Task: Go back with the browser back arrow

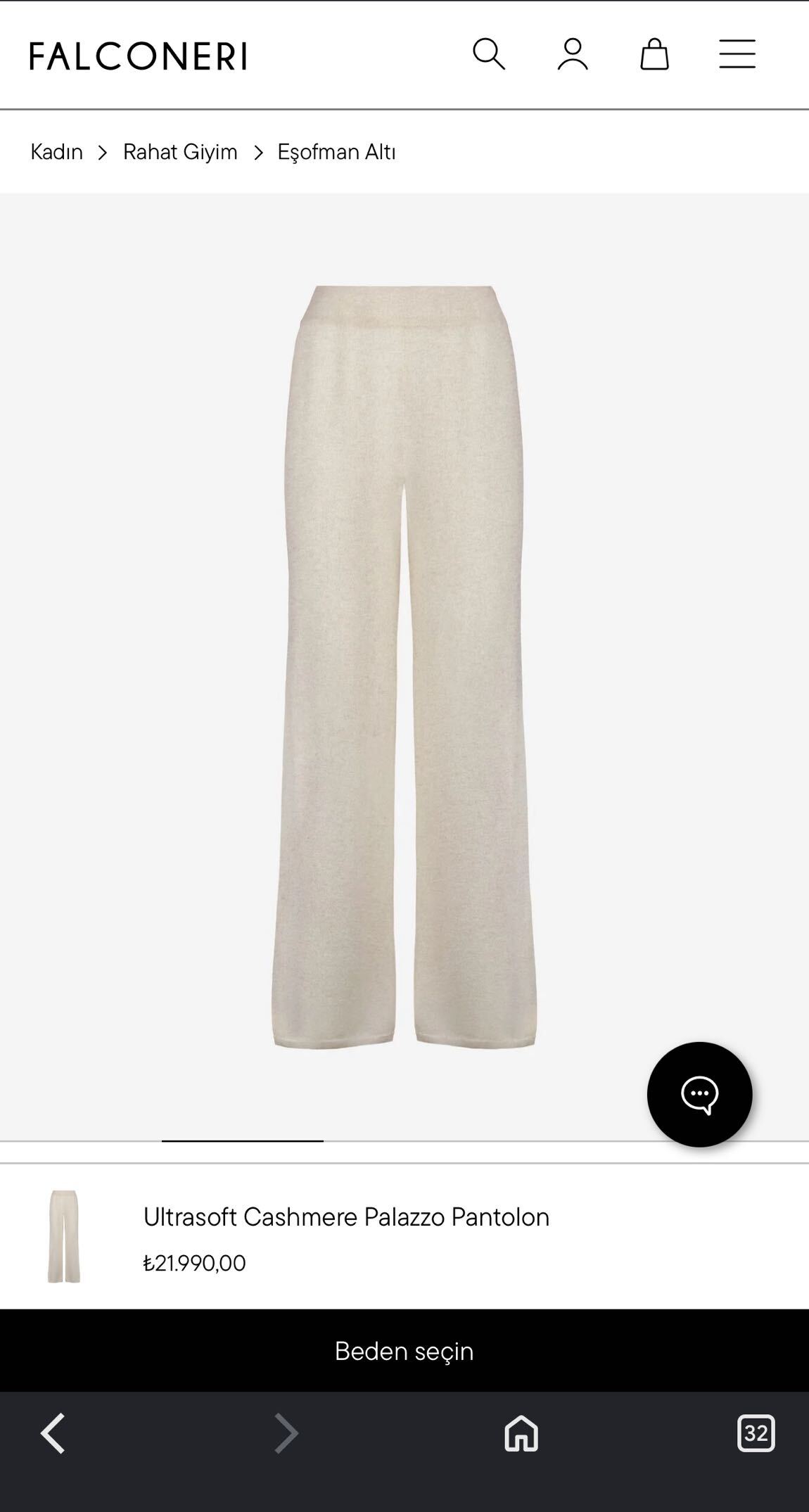Action: (53, 1433)
